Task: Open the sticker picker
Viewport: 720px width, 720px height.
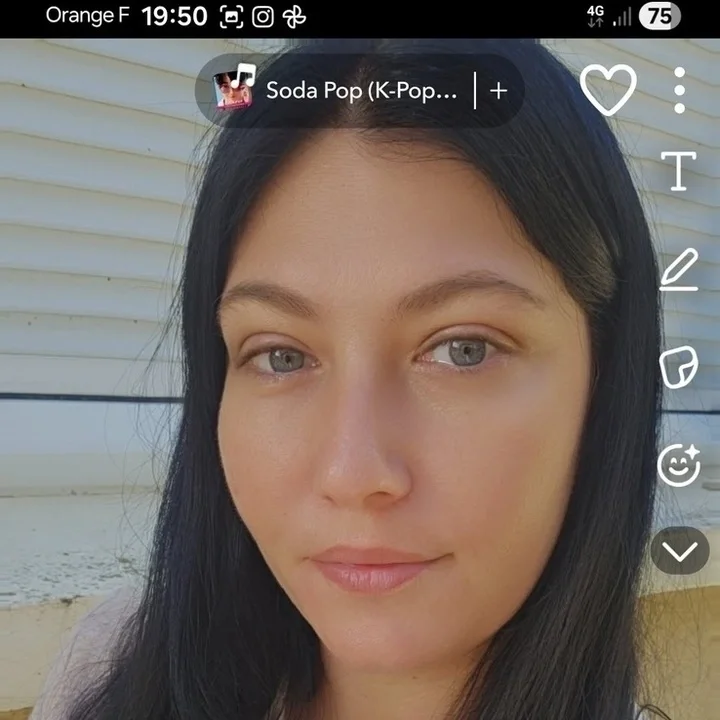Action: point(679,367)
